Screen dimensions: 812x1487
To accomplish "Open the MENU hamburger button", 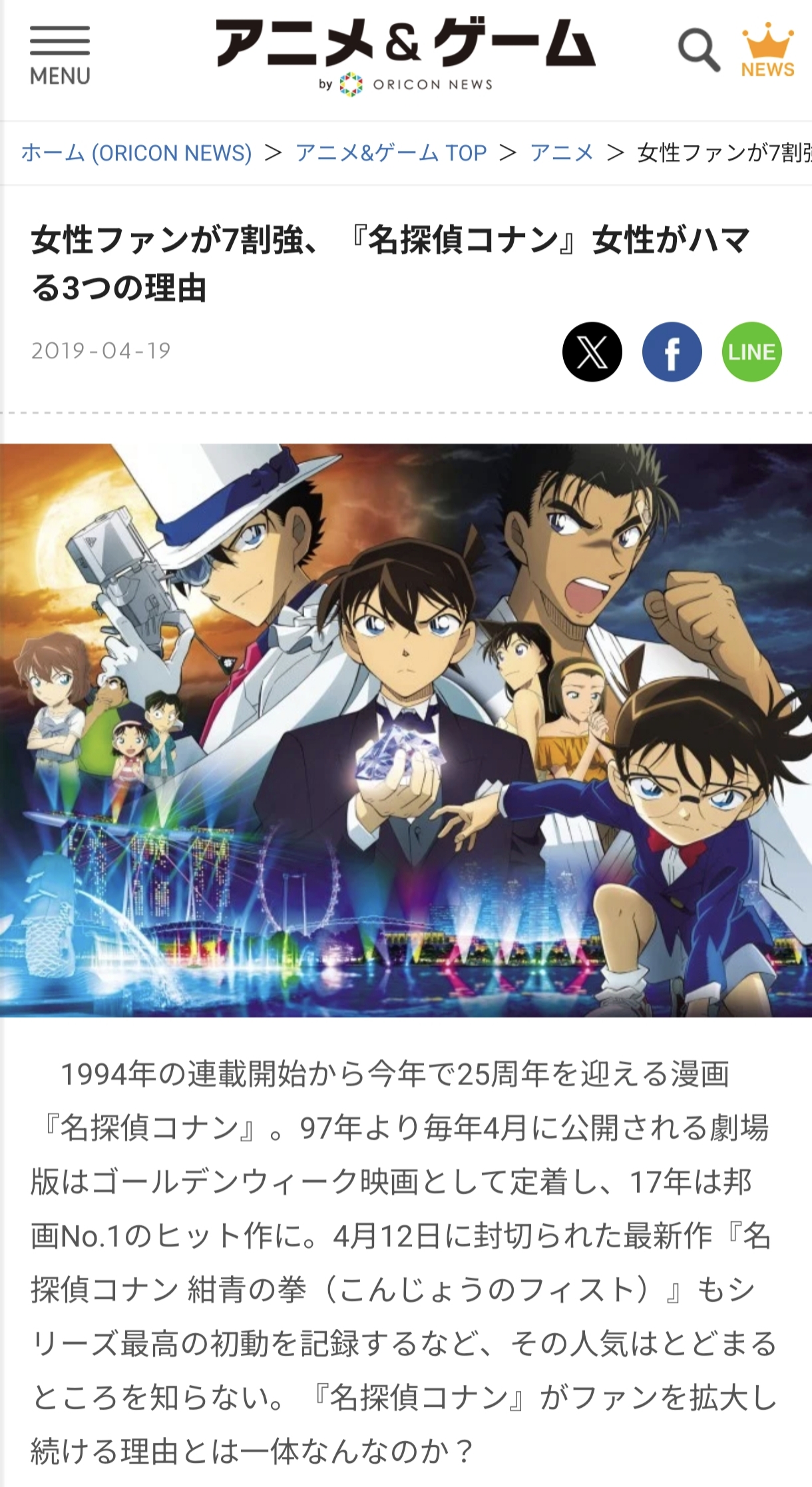I will pos(60,56).
